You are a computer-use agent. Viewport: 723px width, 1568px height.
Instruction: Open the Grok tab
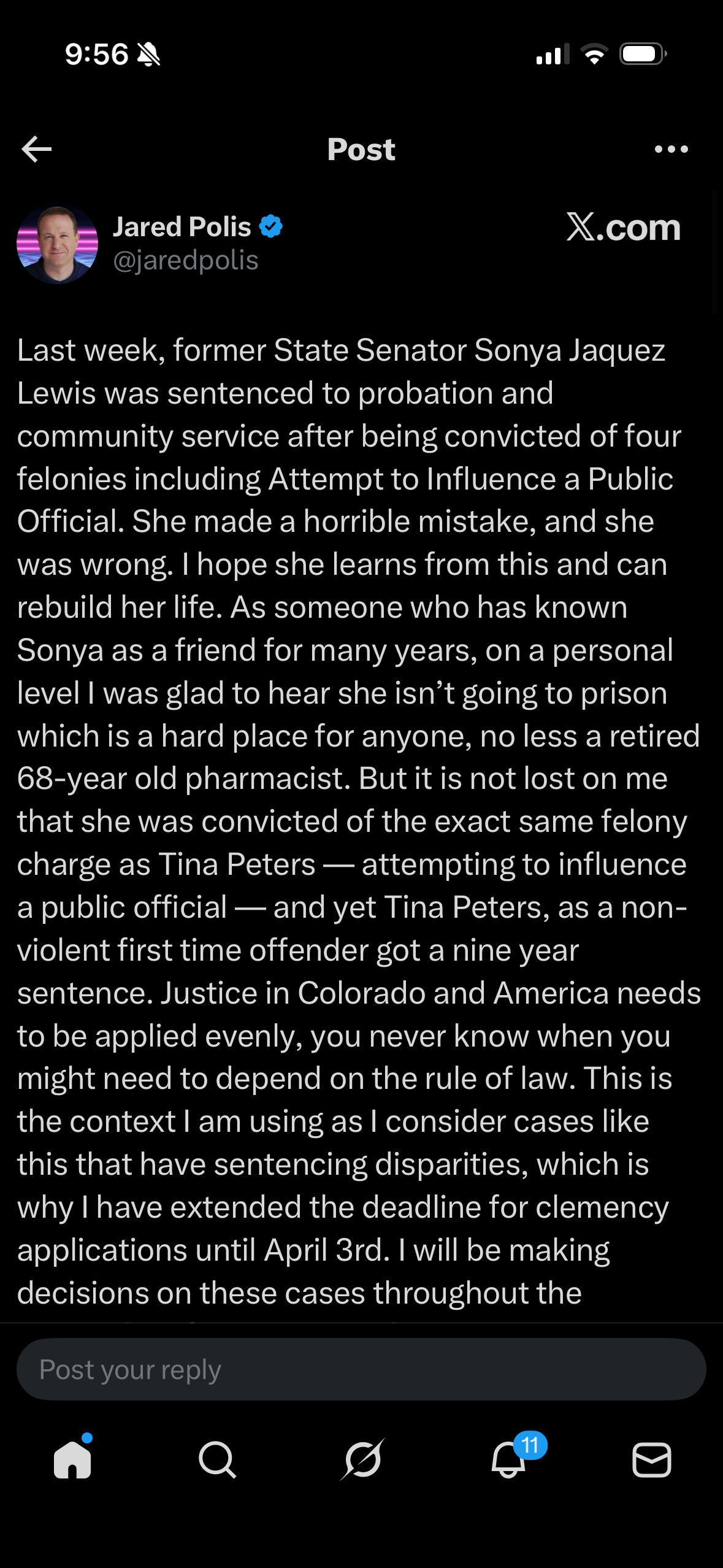point(362,1459)
